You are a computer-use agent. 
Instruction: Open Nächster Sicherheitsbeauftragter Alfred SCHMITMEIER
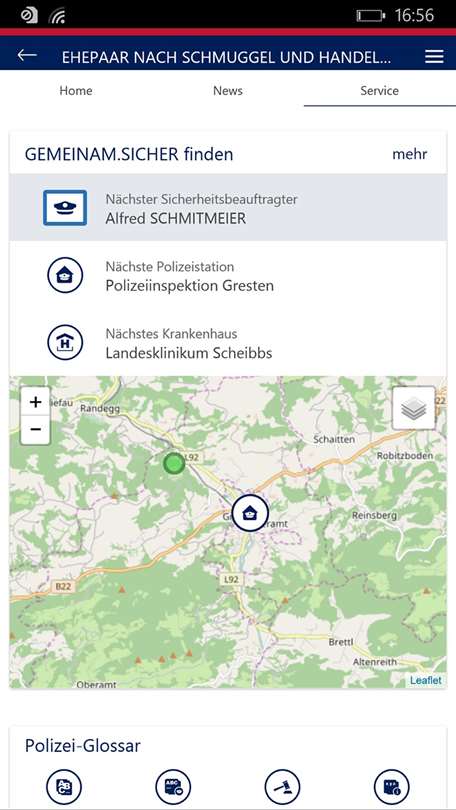point(228,208)
